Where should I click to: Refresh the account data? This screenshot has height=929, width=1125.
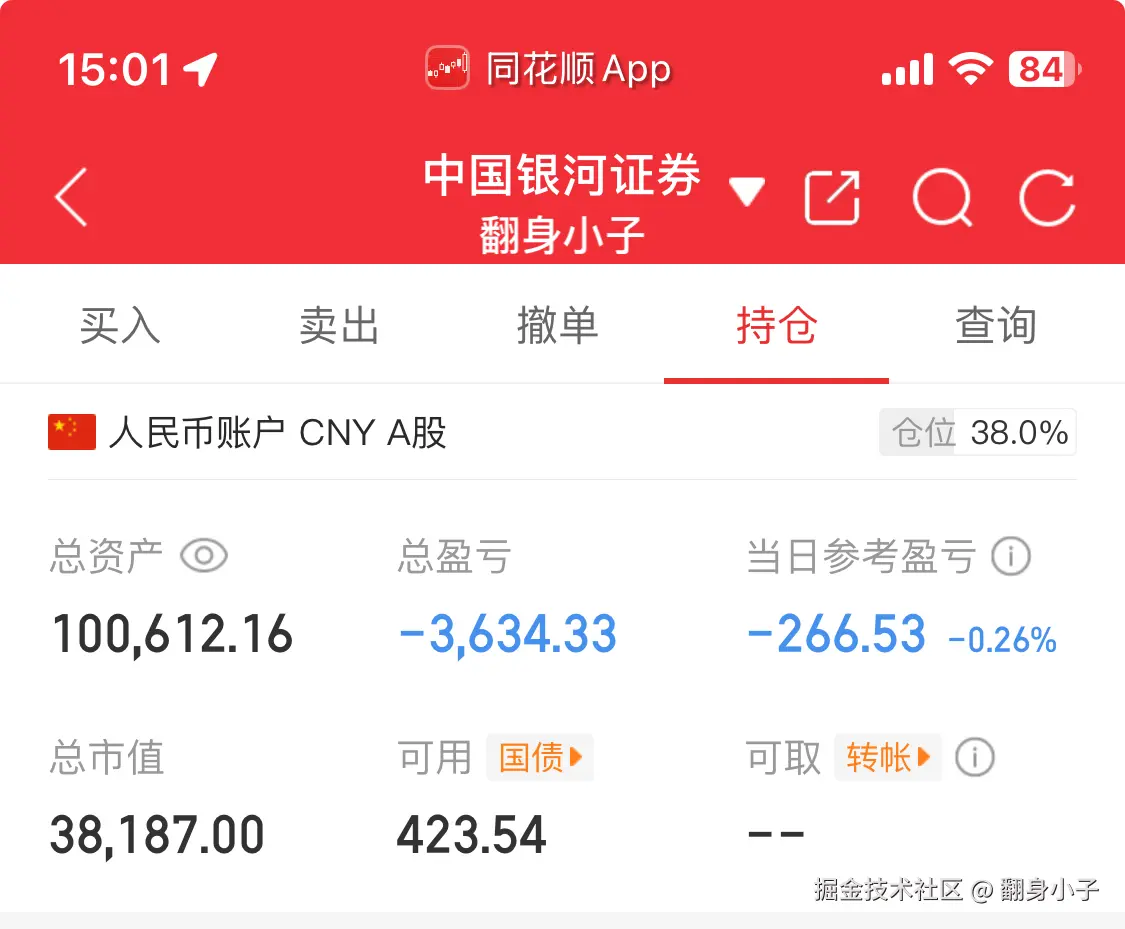coord(1047,197)
